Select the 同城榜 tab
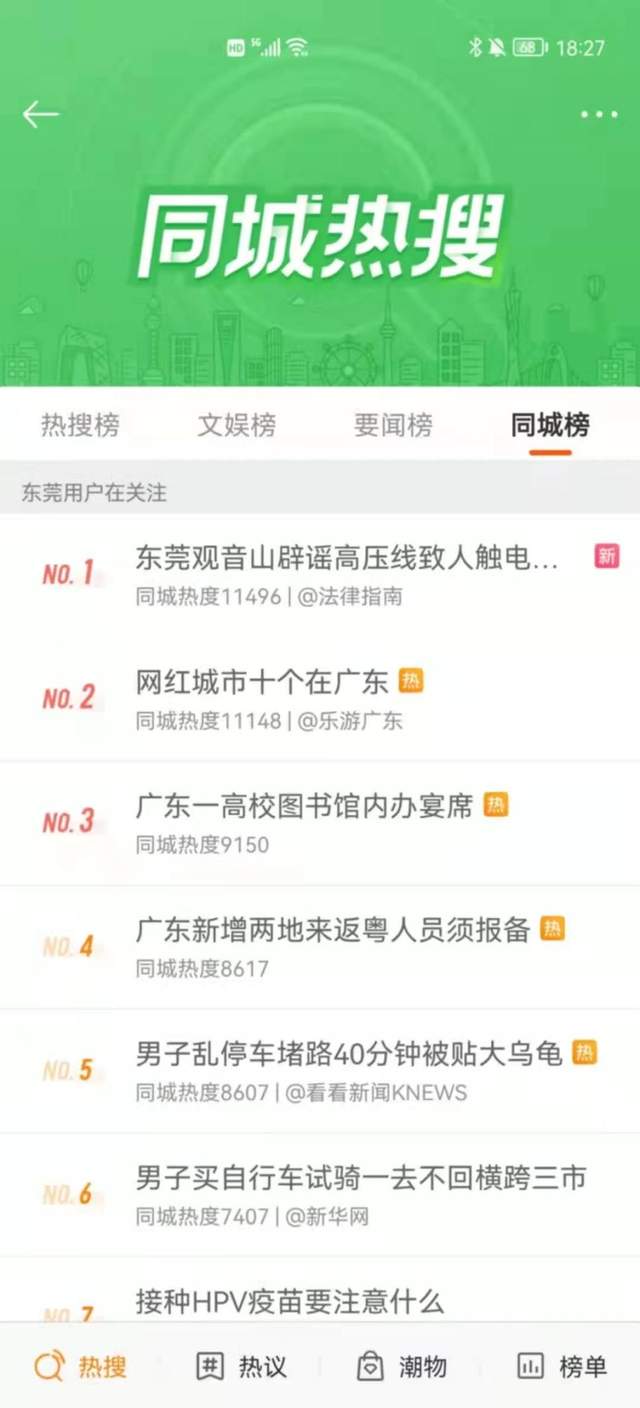Image resolution: width=640 pixels, height=1408 pixels. point(550,425)
